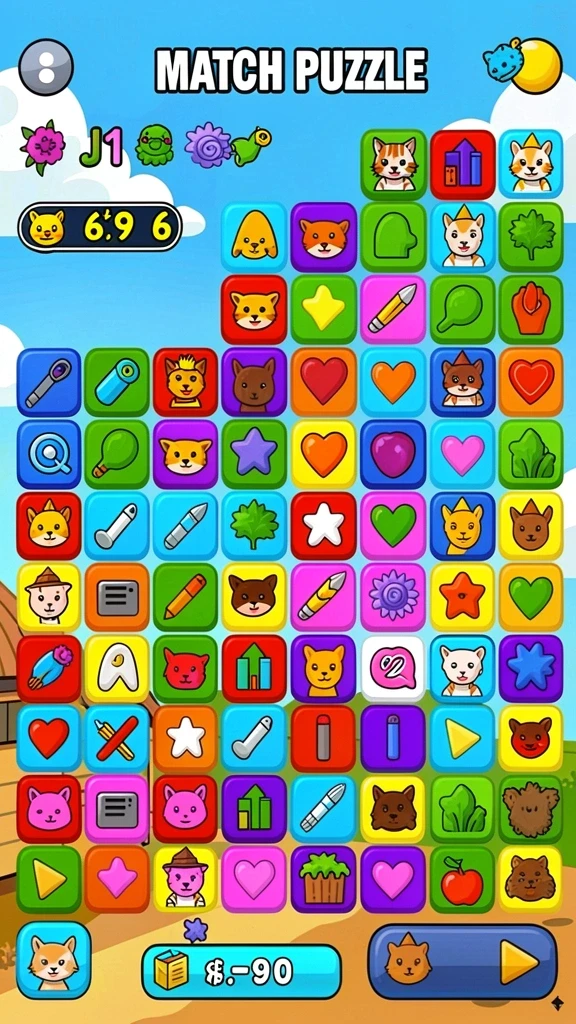This screenshot has height=1024, width=576.
Task: Choose the letter A tile on yellow
Action: point(117,669)
